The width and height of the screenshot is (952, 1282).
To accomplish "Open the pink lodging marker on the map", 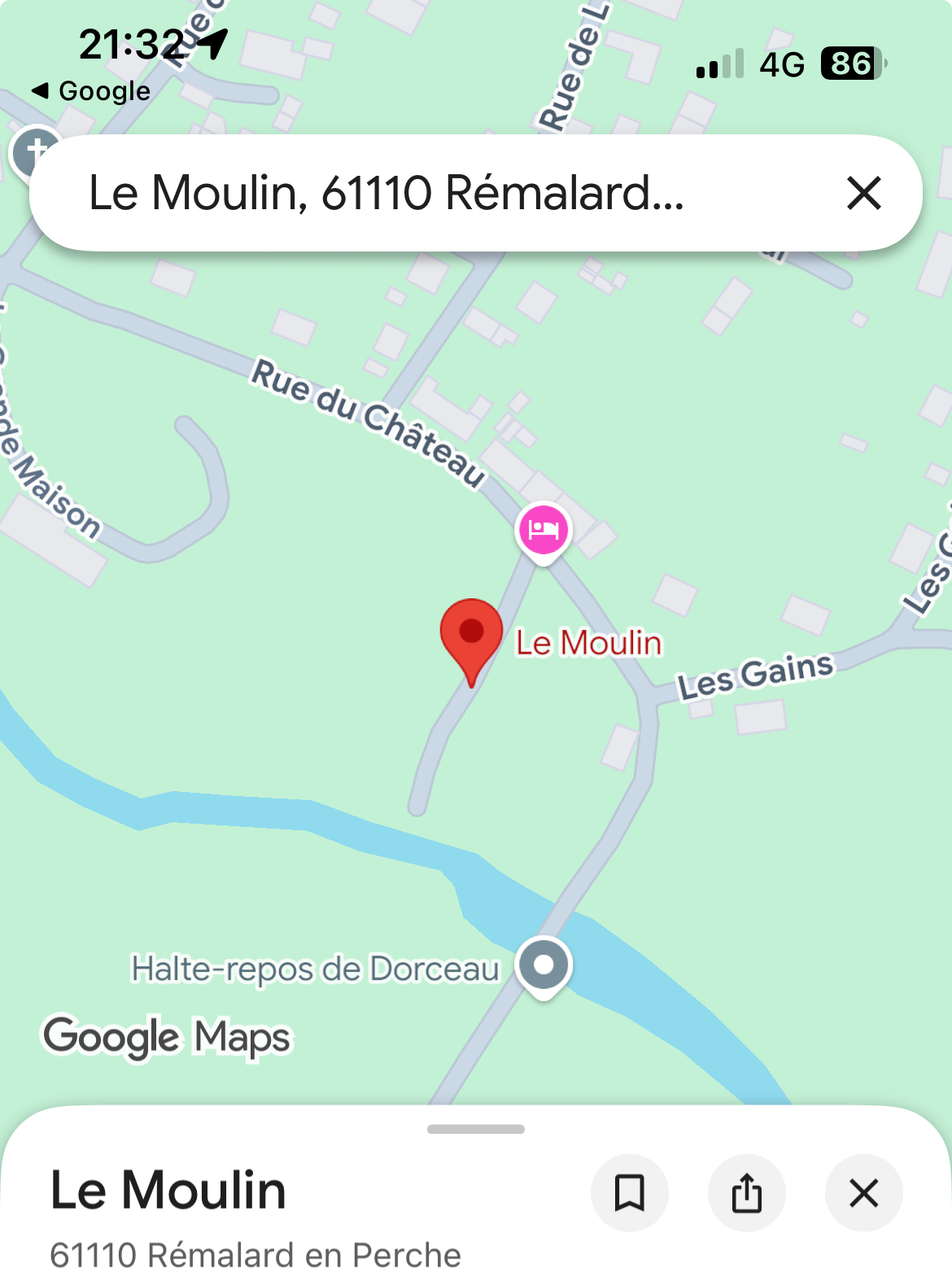I will [544, 531].
